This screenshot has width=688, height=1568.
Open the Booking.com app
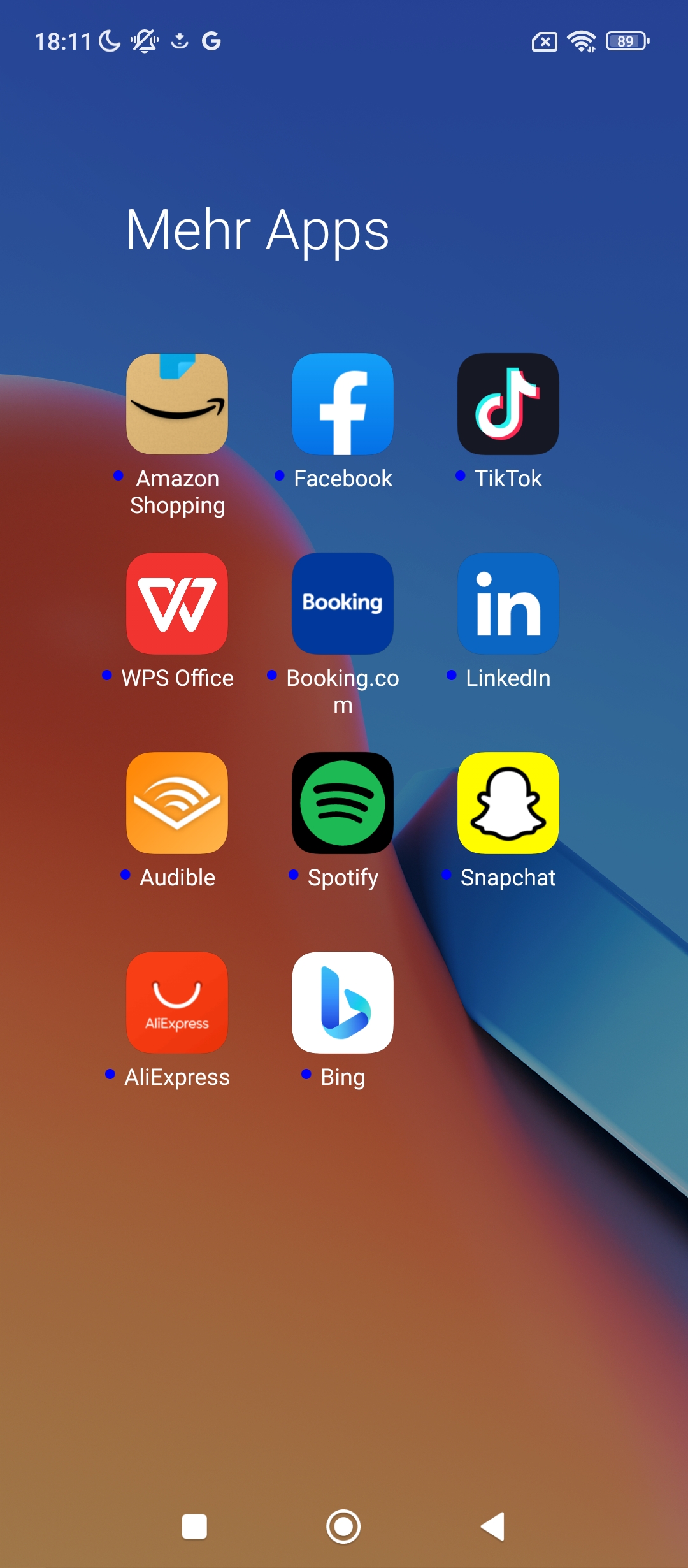coord(343,604)
